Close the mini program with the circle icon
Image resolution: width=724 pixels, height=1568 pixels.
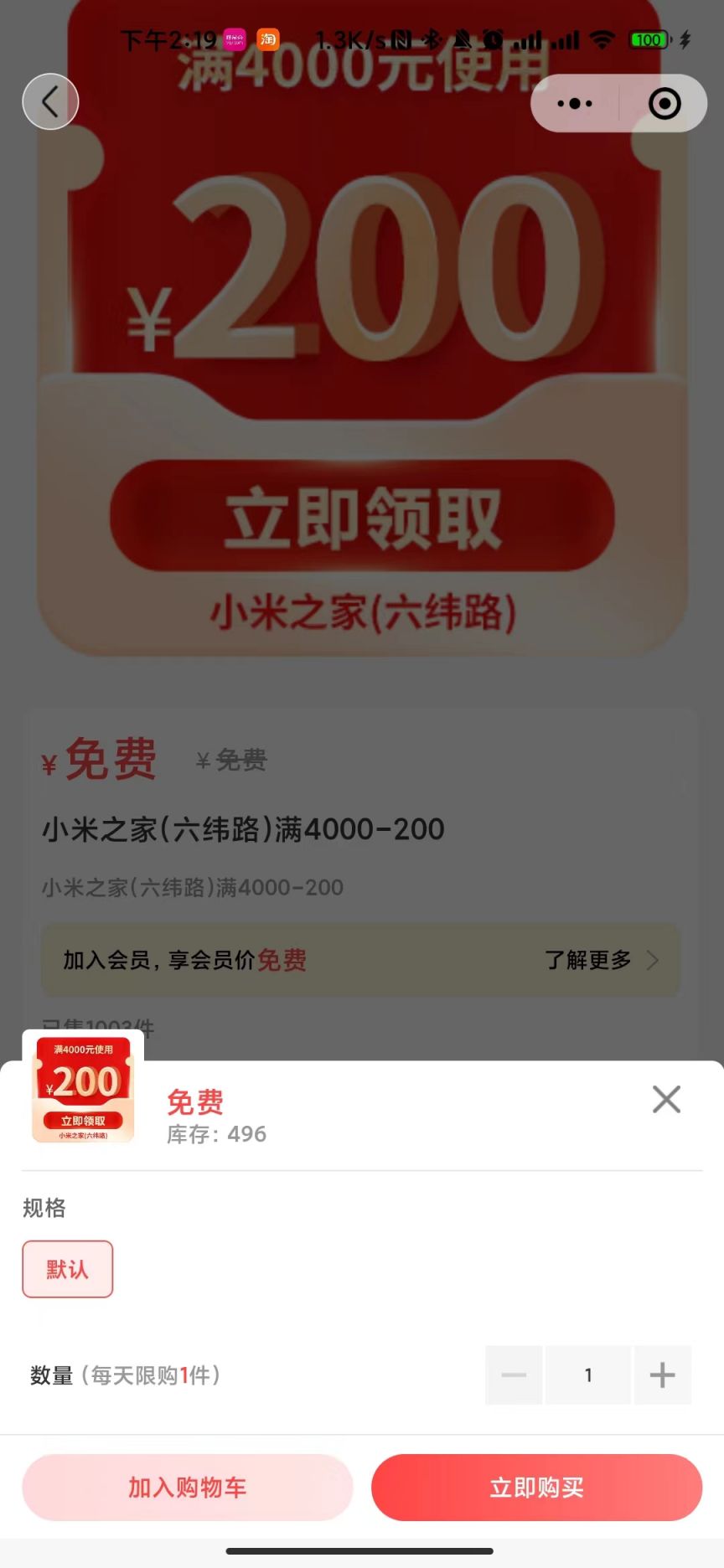(665, 104)
